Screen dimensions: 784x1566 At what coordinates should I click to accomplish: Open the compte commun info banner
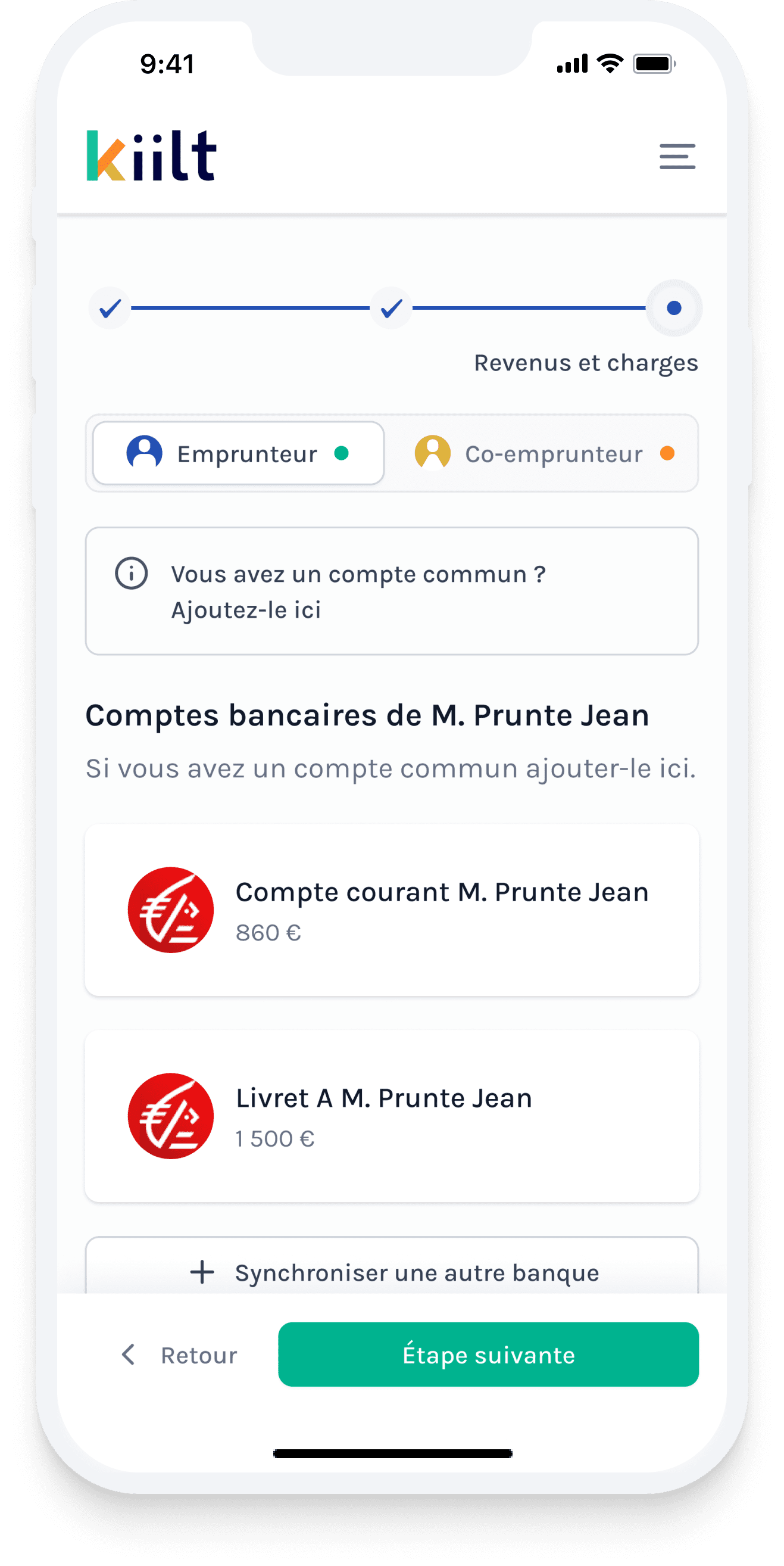point(391,591)
